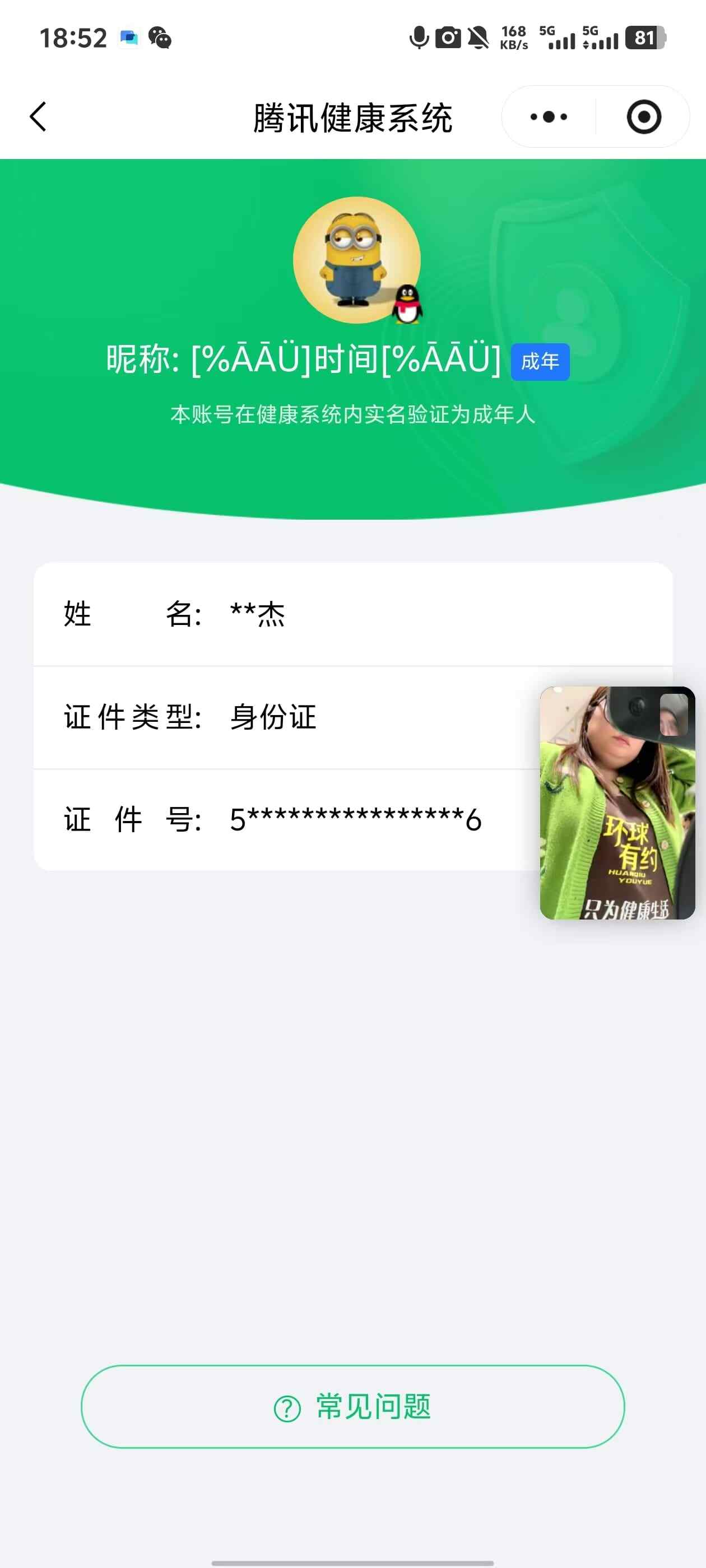Tap the back arrow to exit
This screenshot has height=1568, width=706.
pyautogui.click(x=38, y=117)
